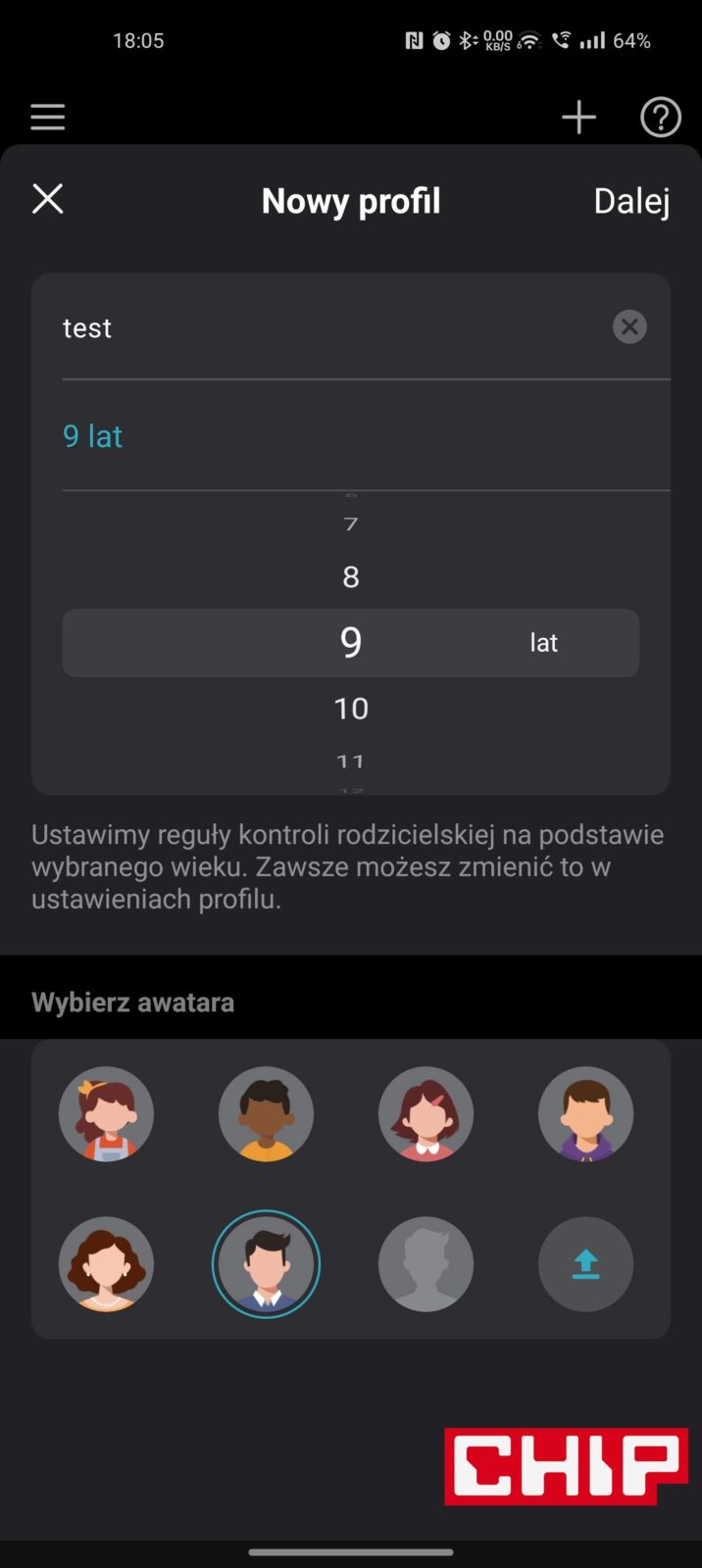Choose the dark-skinned boy avatar in yellow shirt

click(266, 1114)
